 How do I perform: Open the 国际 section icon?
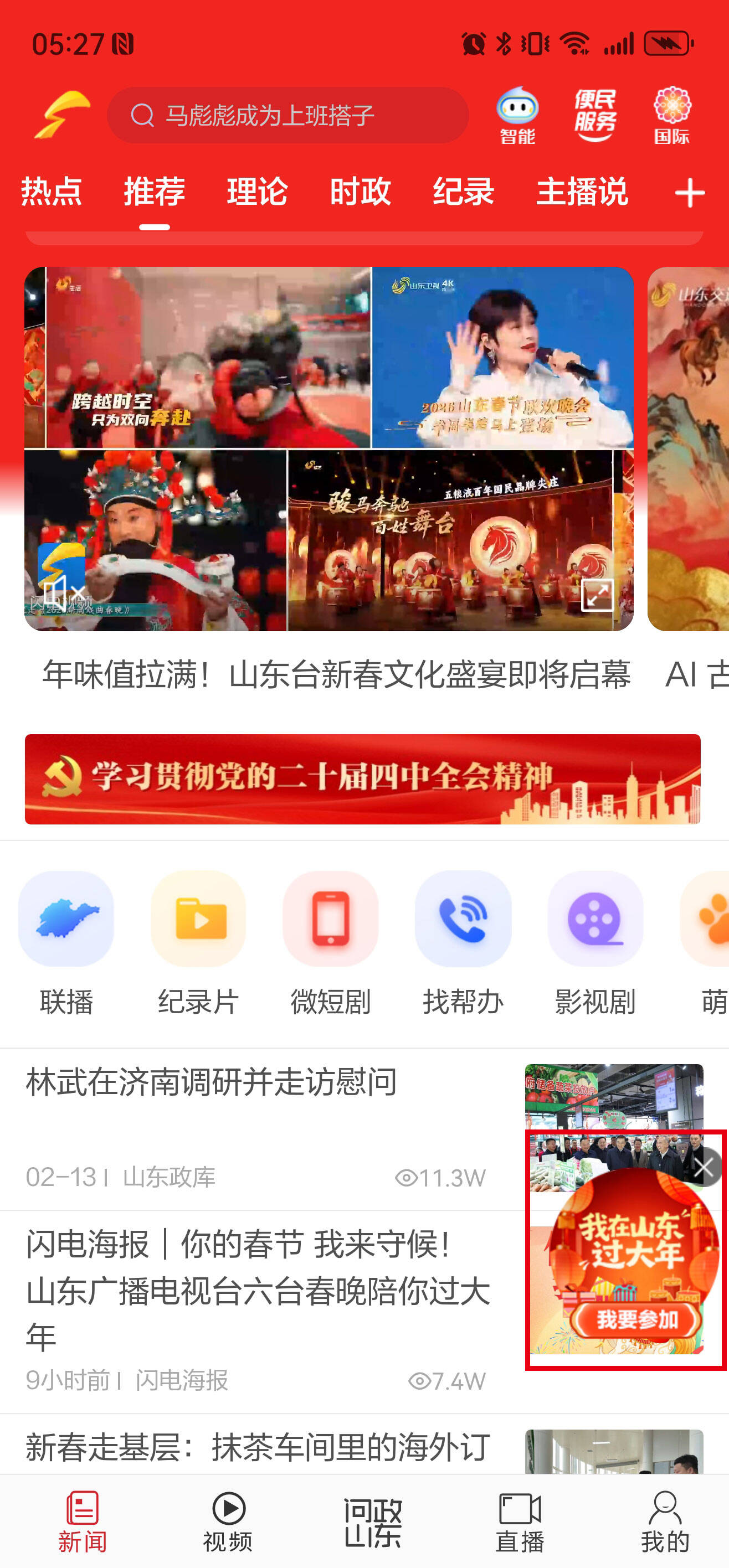tap(672, 115)
